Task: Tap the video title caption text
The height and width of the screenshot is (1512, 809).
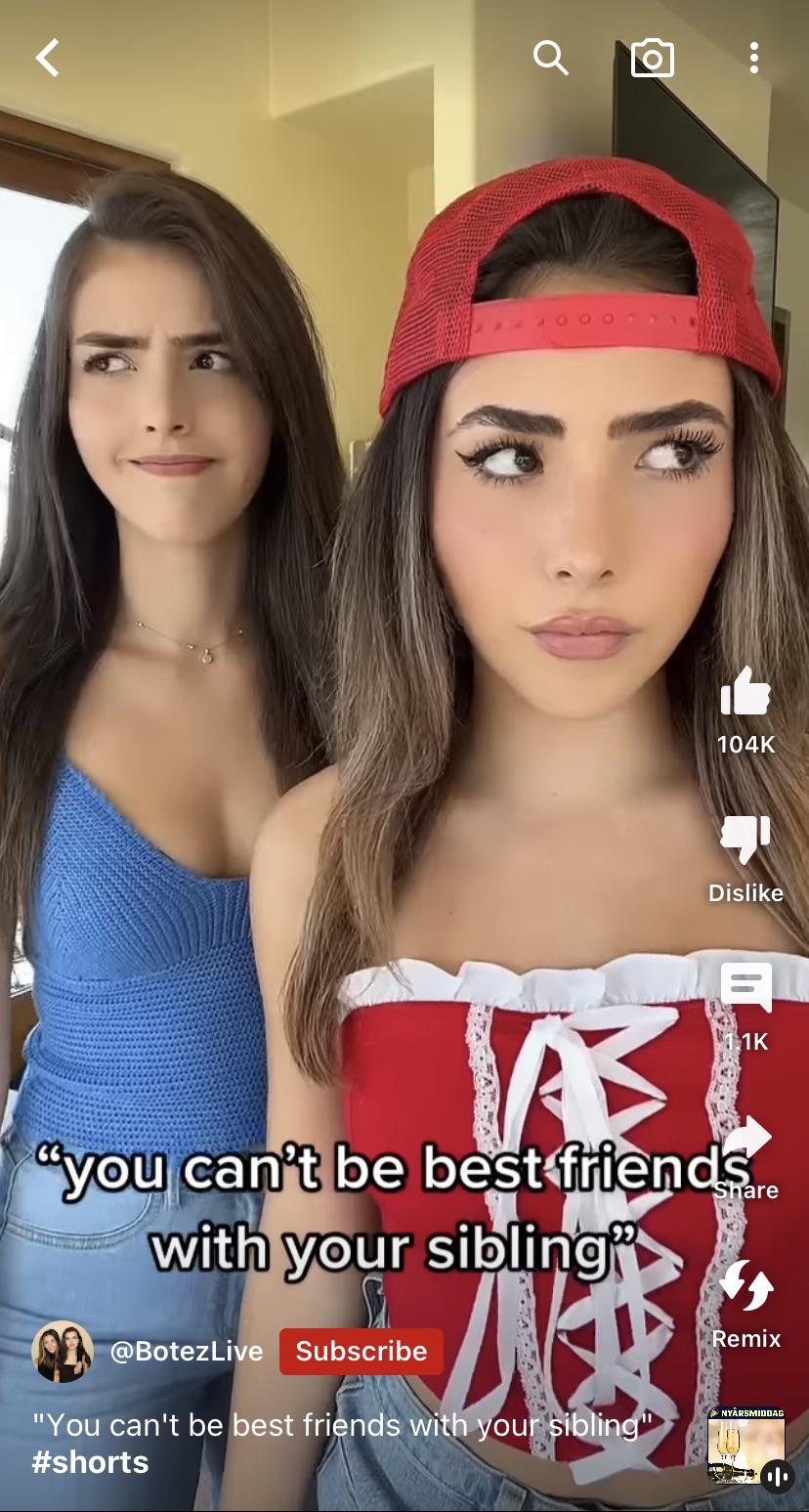Action: click(342, 1425)
